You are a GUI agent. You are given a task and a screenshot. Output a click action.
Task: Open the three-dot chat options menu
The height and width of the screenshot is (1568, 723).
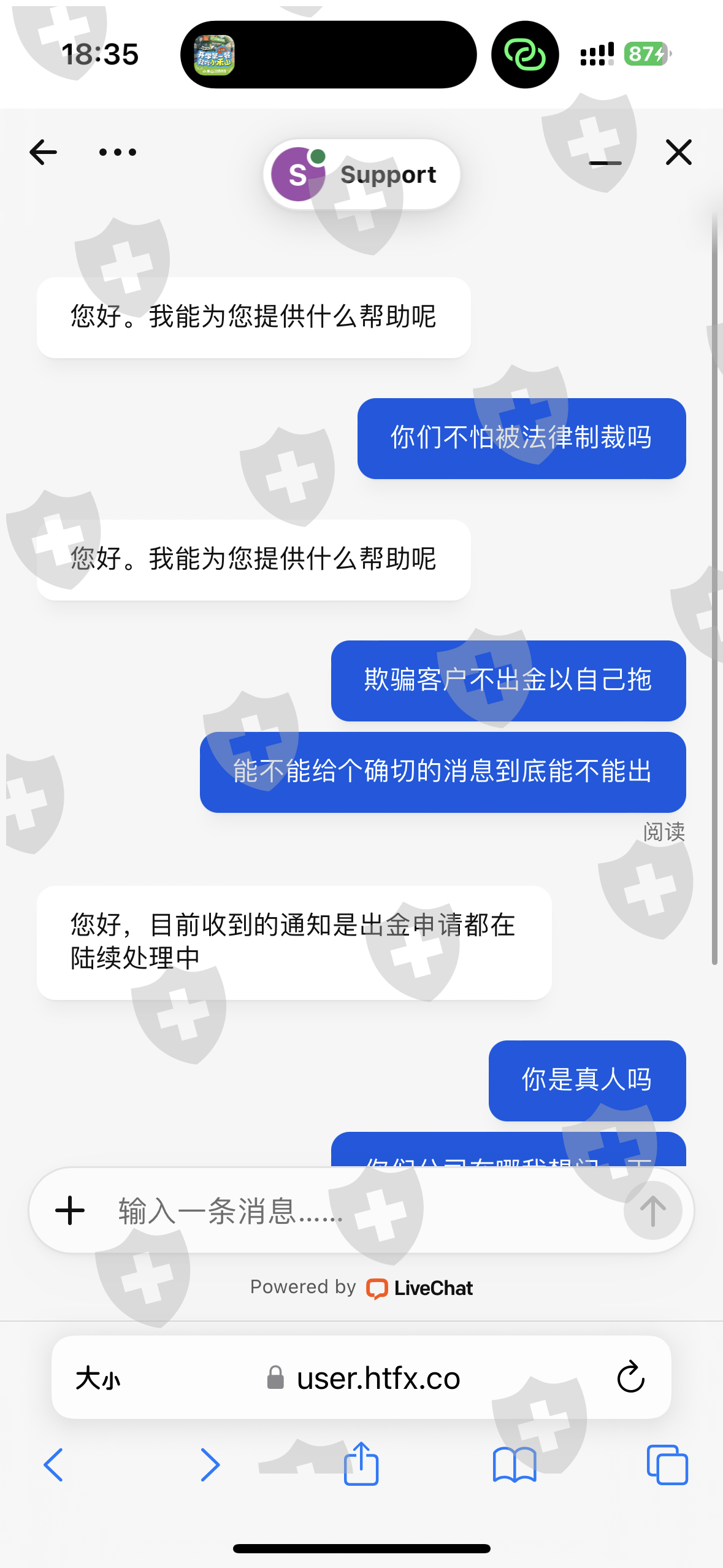[x=118, y=152]
